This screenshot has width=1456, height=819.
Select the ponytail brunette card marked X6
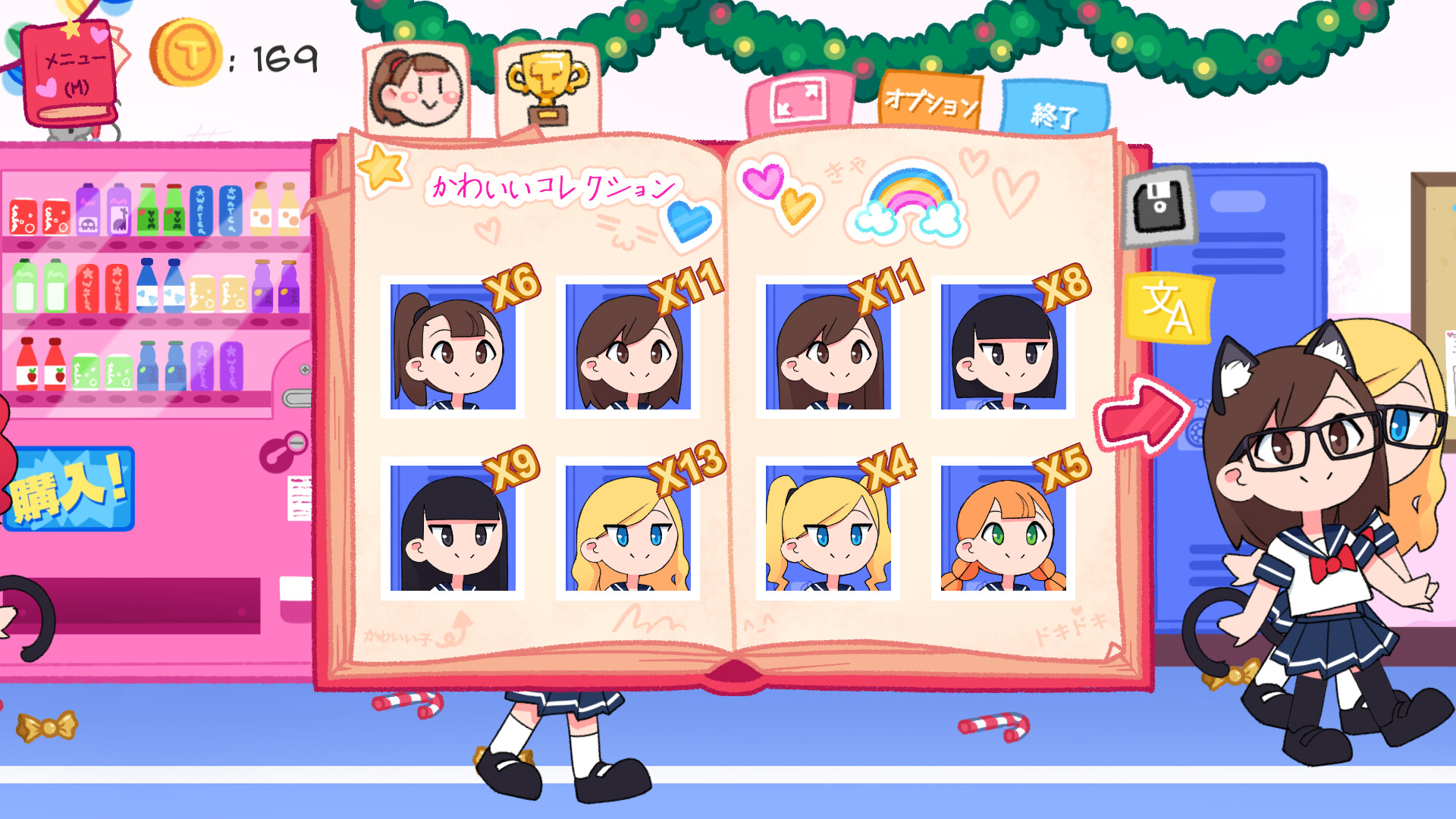click(453, 347)
